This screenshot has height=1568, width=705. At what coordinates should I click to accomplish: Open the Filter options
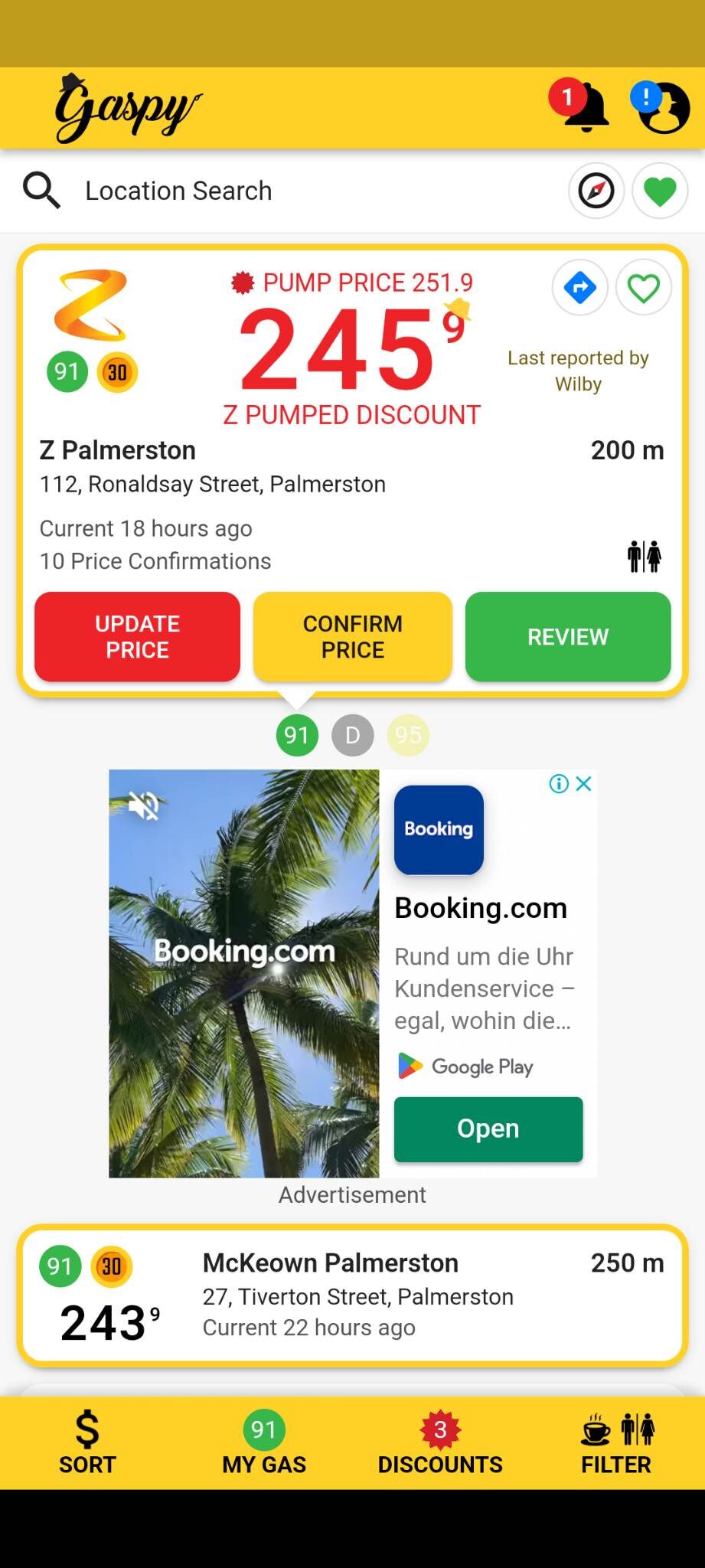(616, 1443)
